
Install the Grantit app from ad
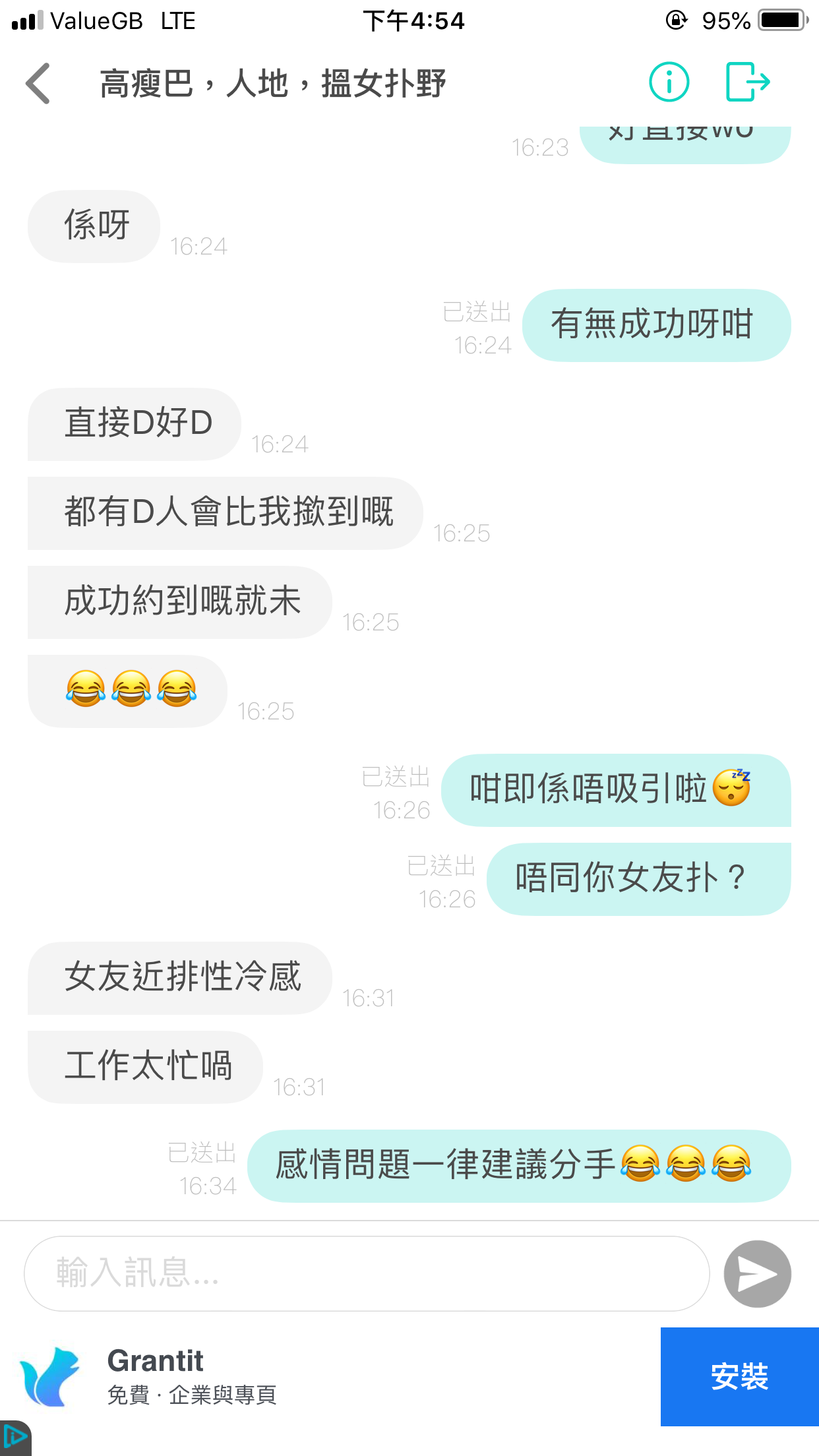pyautogui.click(x=739, y=1377)
